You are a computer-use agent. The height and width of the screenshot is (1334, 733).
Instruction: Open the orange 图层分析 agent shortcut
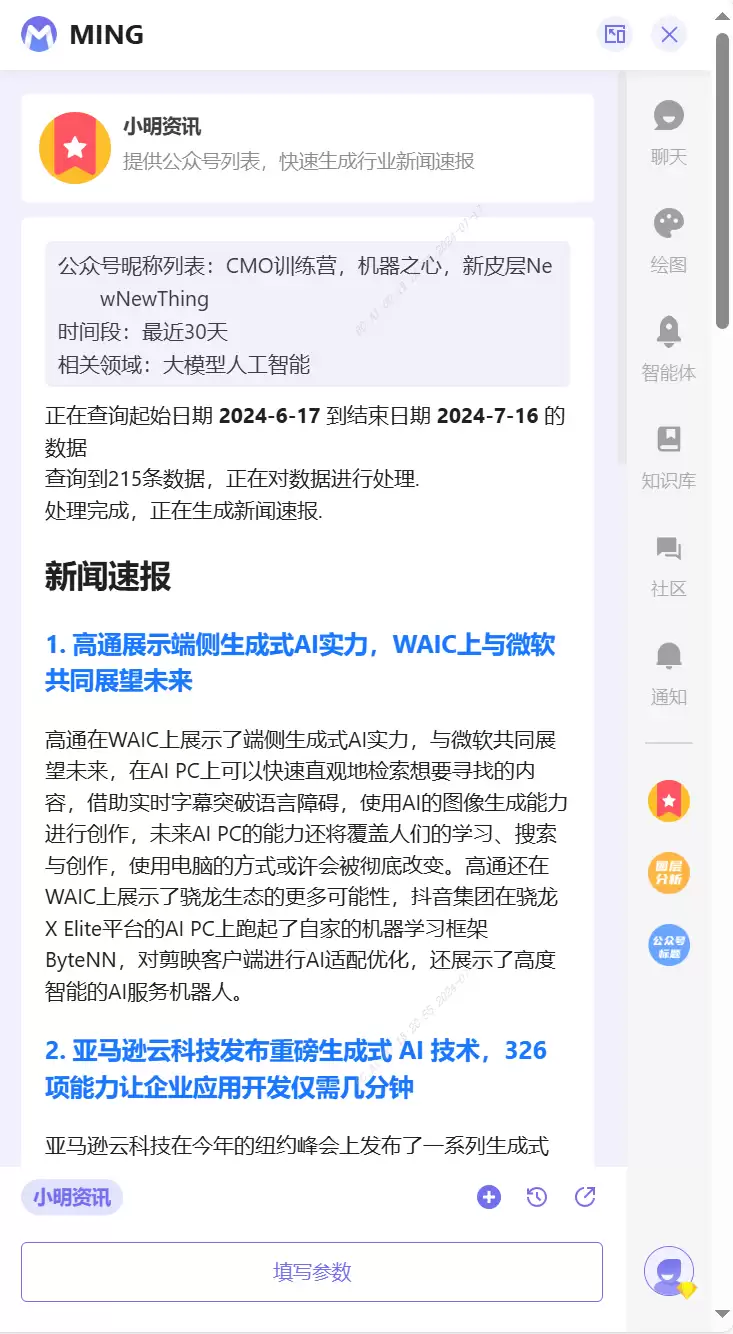(669, 872)
